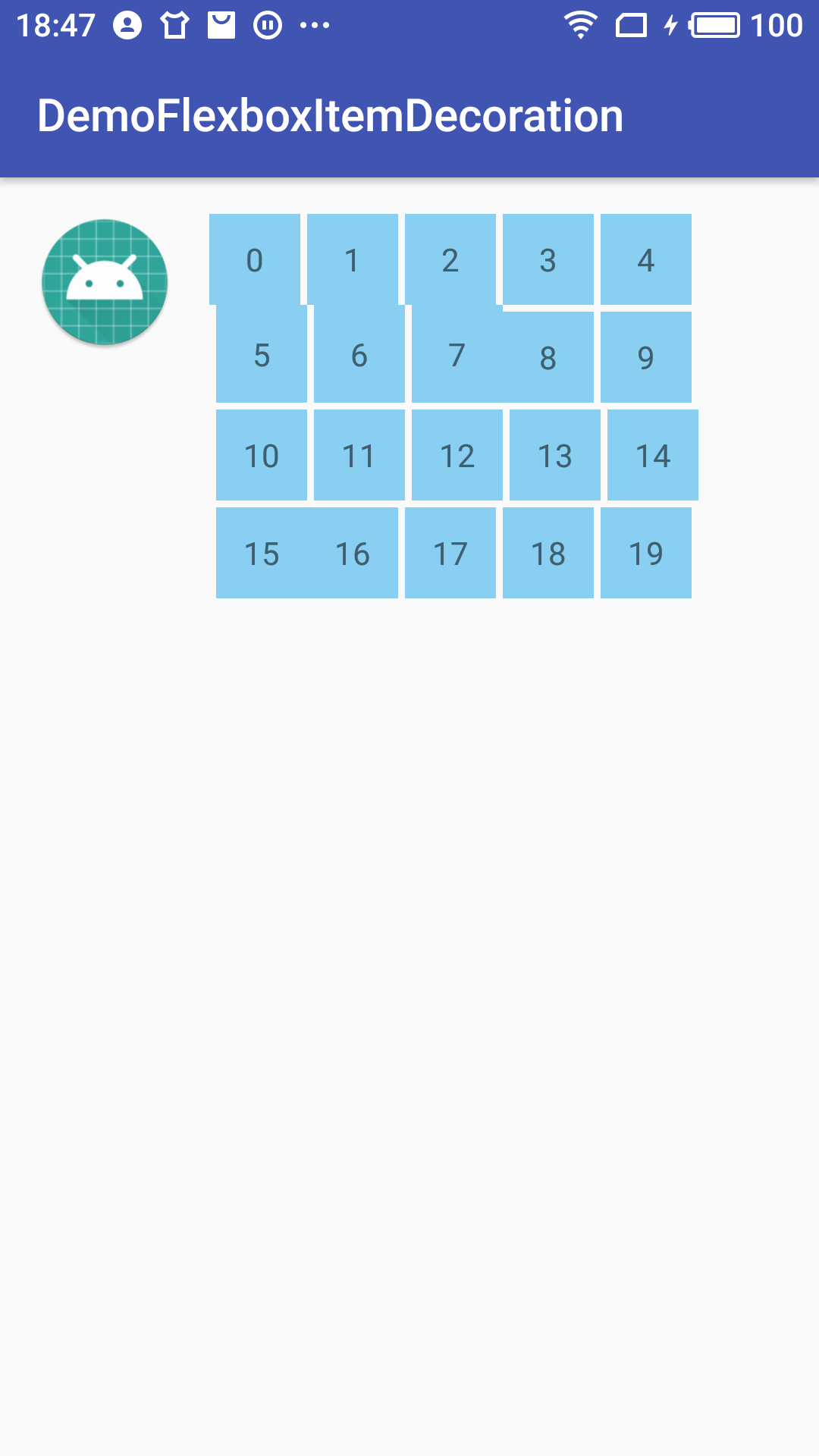Image resolution: width=819 pixels, height=1456 pixels.
Task: Tap the charging bolt icon
Action: (x=669, y=26)
